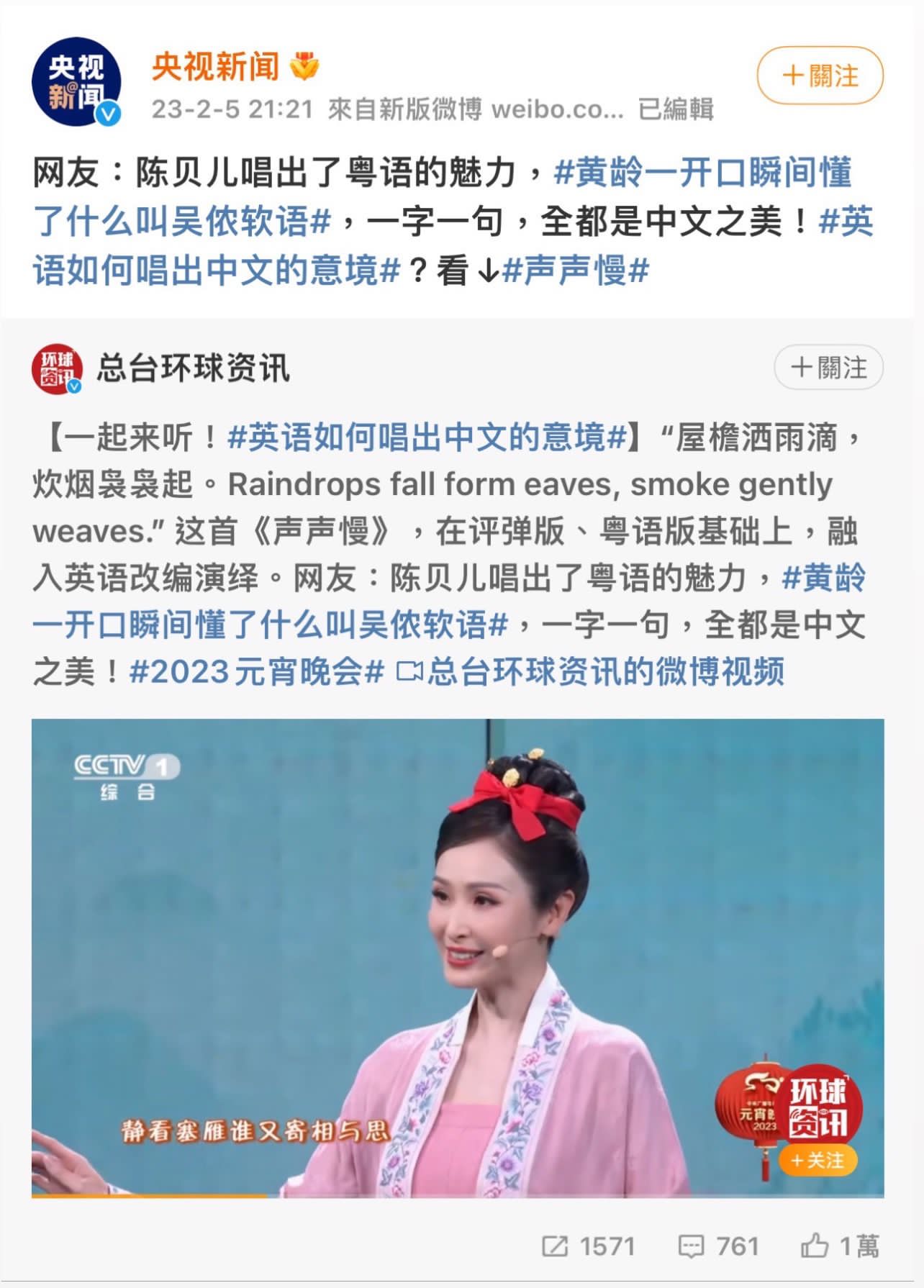Tap the +关注 button on the video
924x1288 pixels.
[817, 1161]
